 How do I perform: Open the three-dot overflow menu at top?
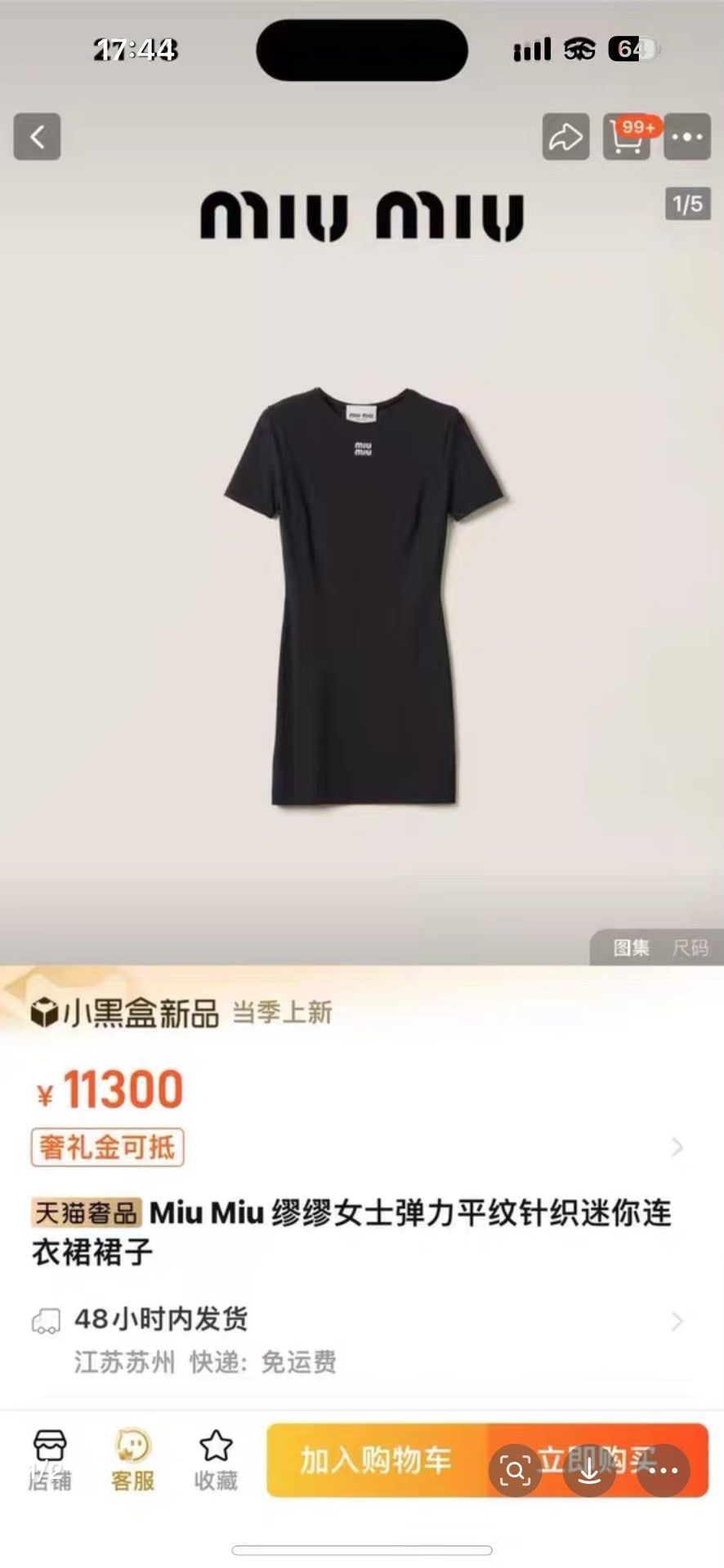pos(687,136)
